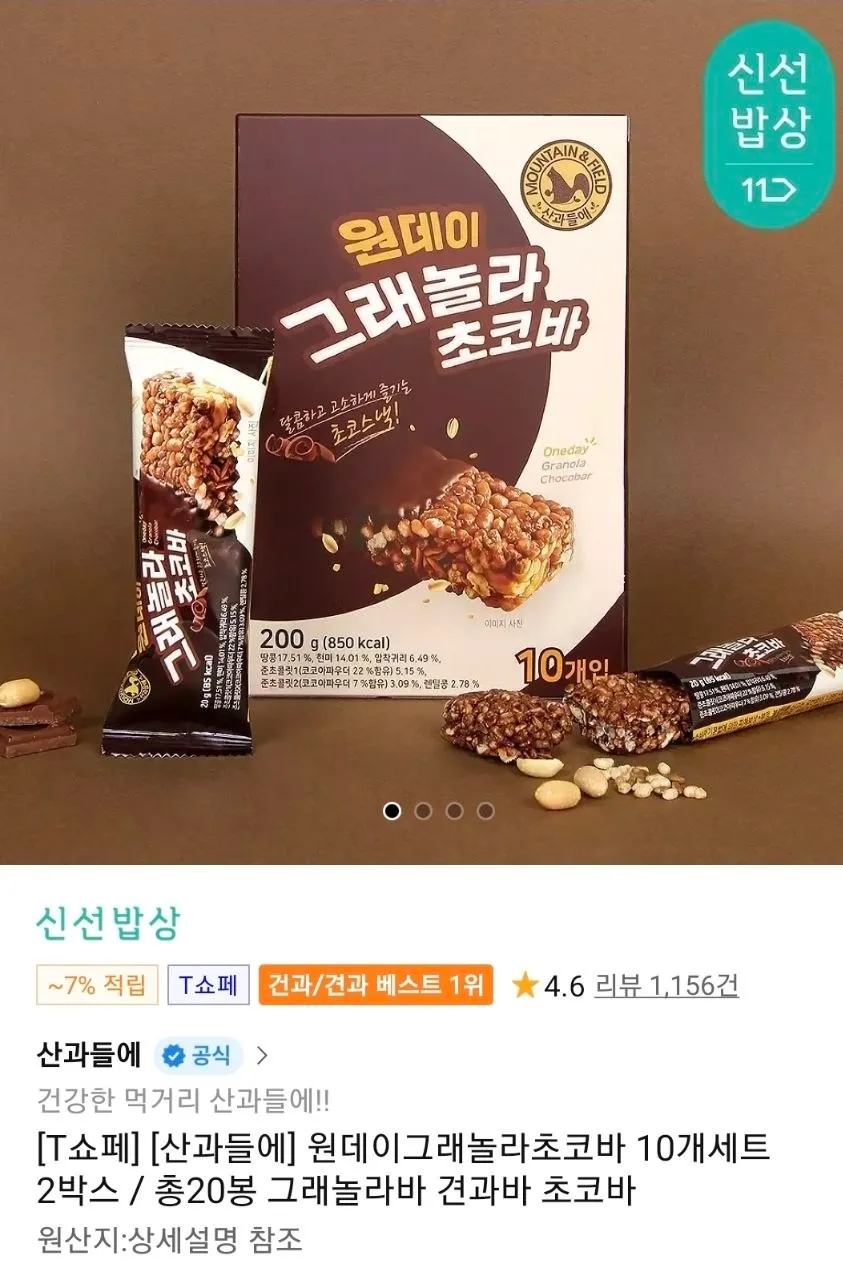Visit the 산과들에 official store

coord(150,1054)
